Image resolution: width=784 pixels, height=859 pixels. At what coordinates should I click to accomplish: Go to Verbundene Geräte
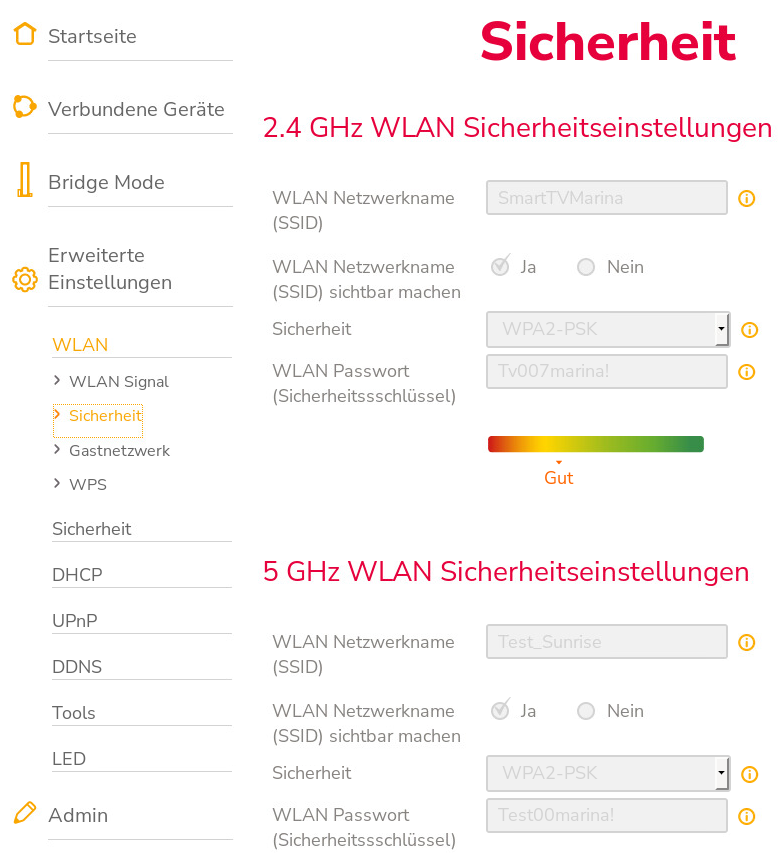pyautogui.click(x=135, y=110)
